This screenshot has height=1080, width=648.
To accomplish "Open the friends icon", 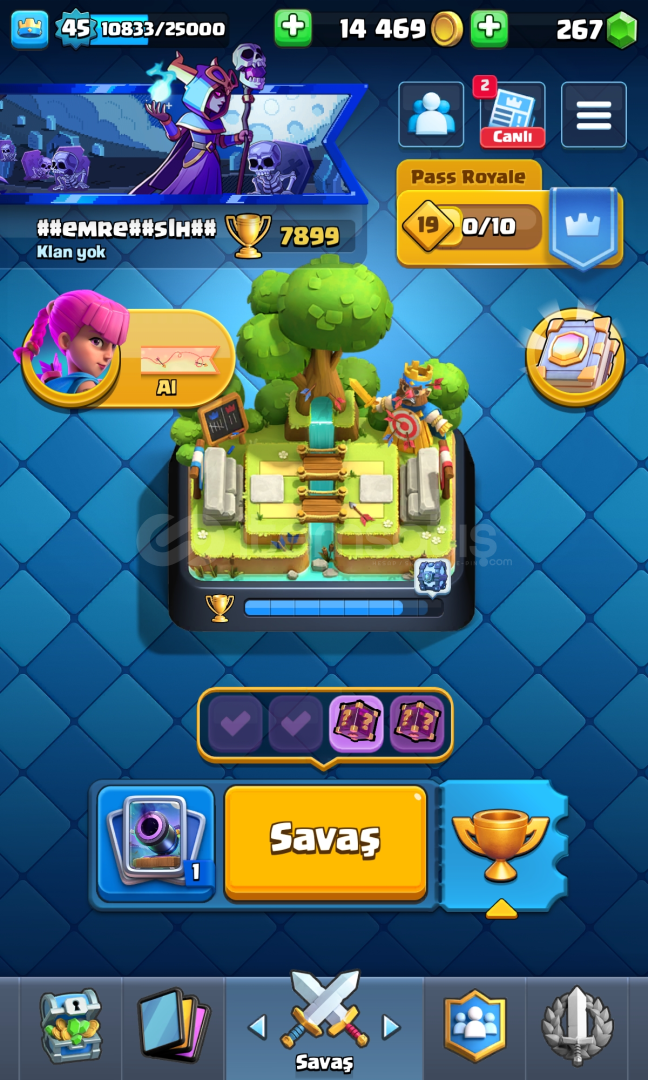I will pos(431,114).
